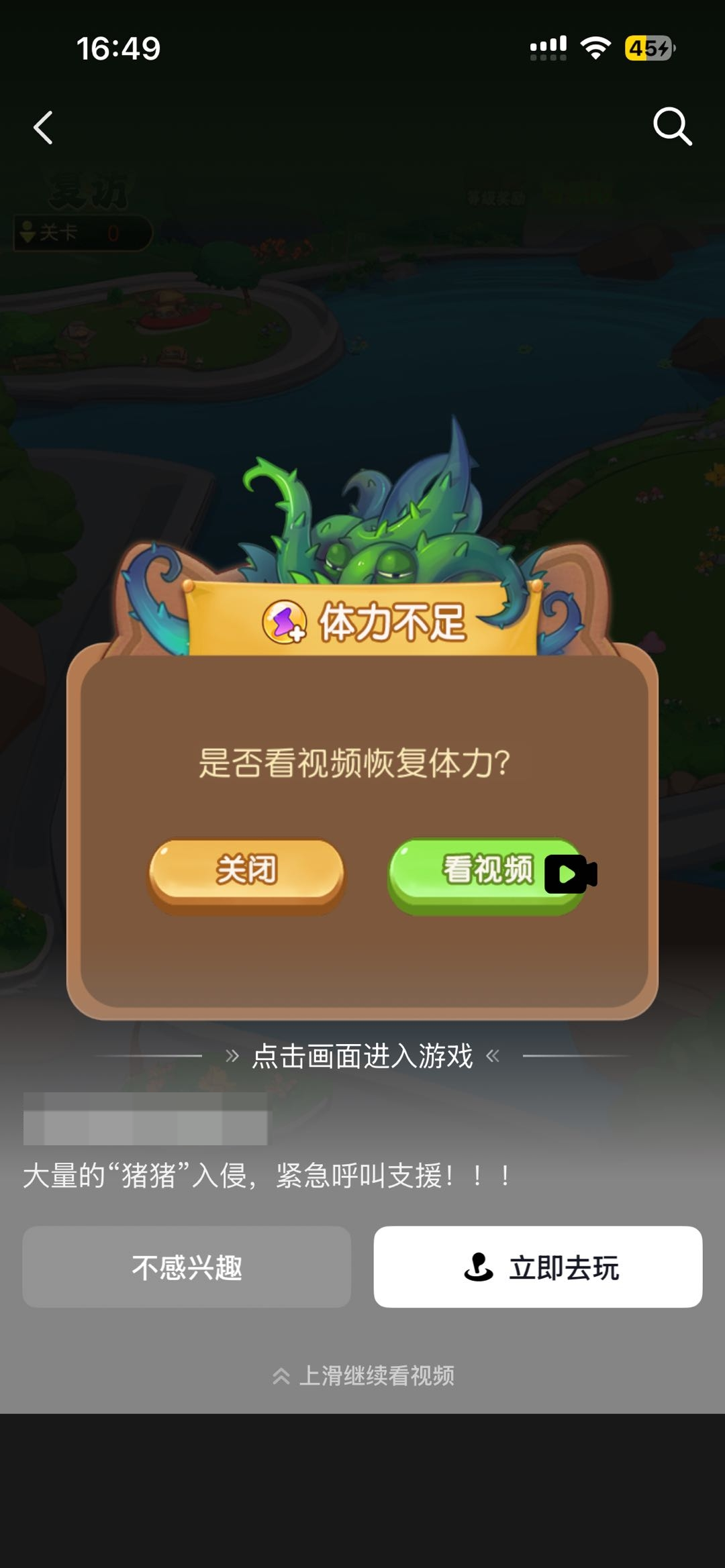This screenshot has height=1568, width=725.
Task: Tap 立即去玩 to play now
Action: (538, 1267)
